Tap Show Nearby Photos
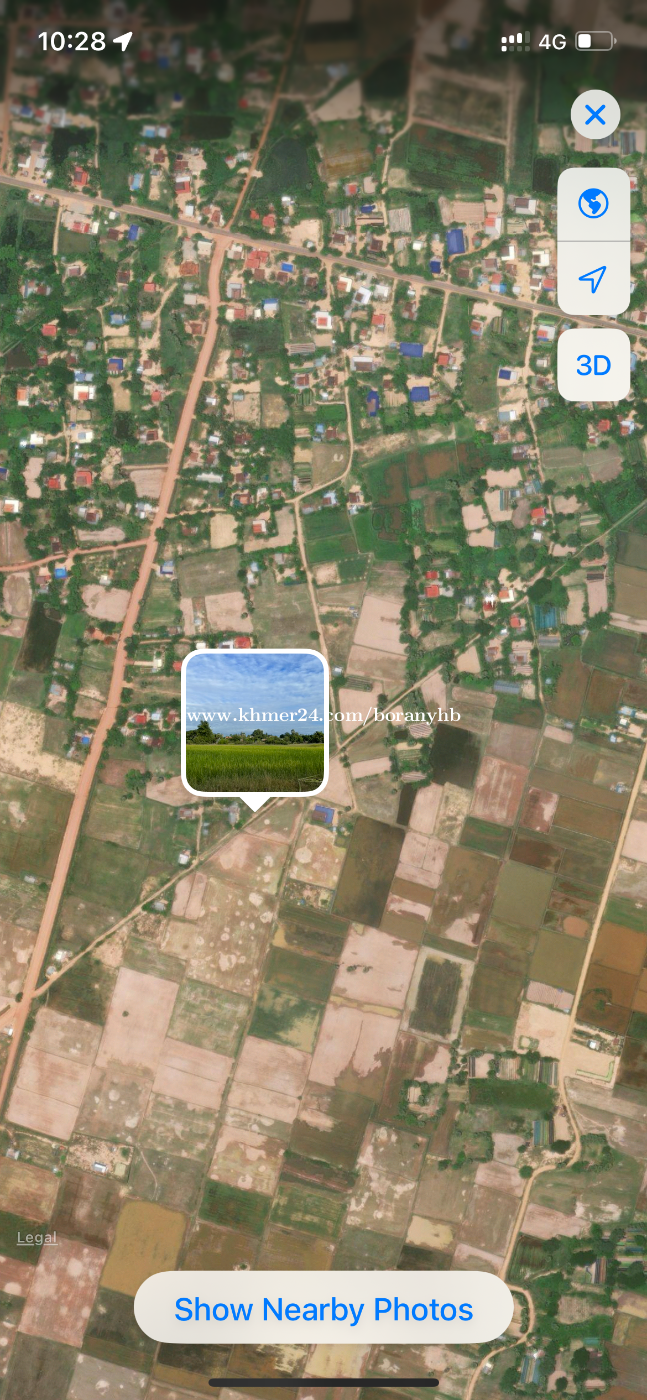 tap(323, 1308)
